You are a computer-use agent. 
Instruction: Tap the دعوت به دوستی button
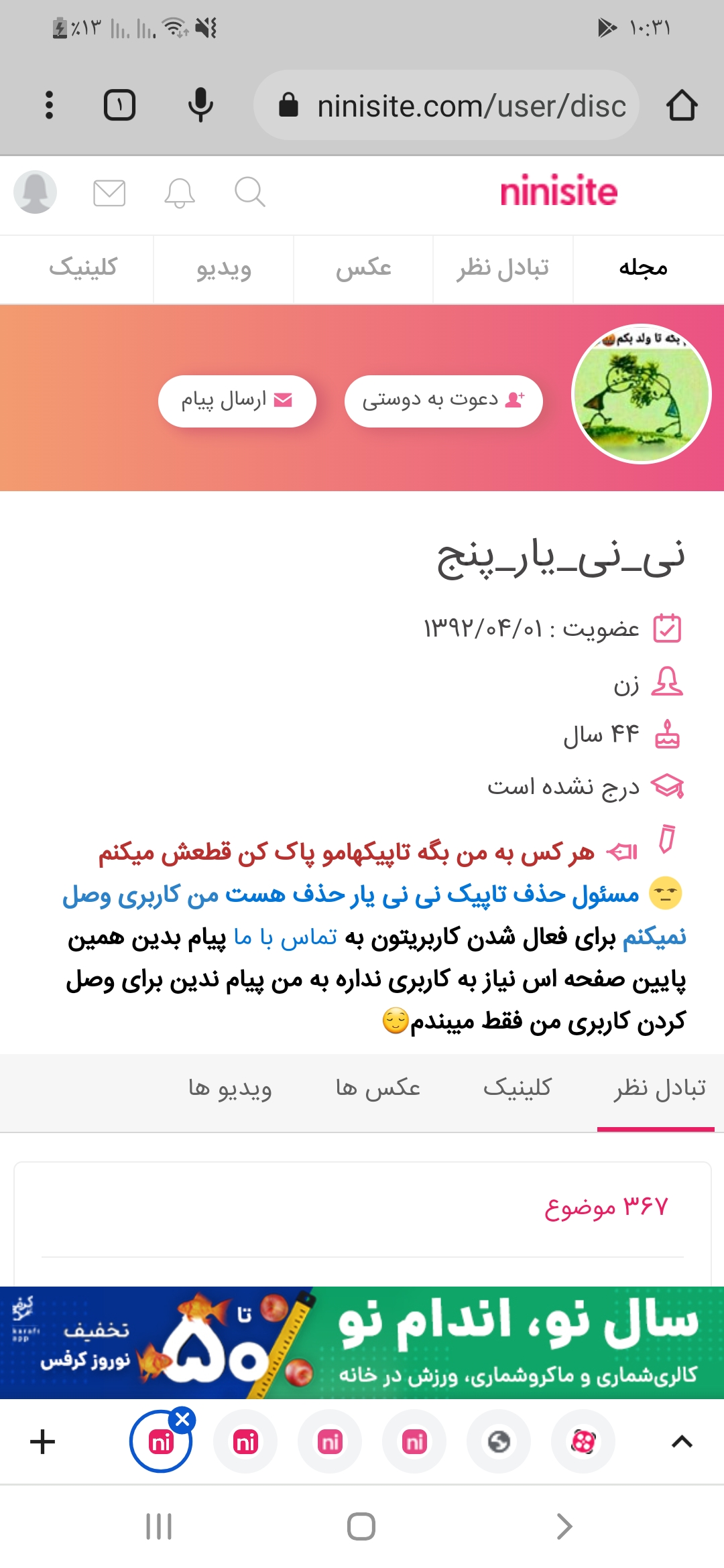click(x=443, y=401)
